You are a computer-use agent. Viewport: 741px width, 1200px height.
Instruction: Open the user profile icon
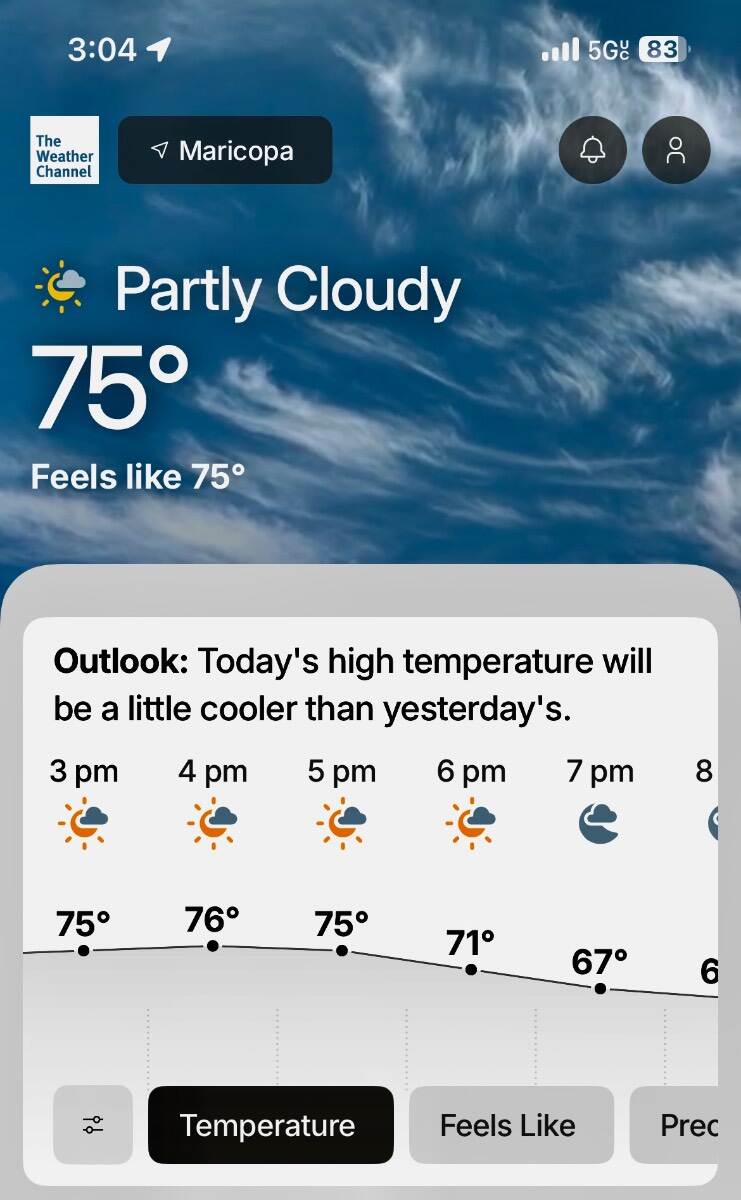(676, 151)
